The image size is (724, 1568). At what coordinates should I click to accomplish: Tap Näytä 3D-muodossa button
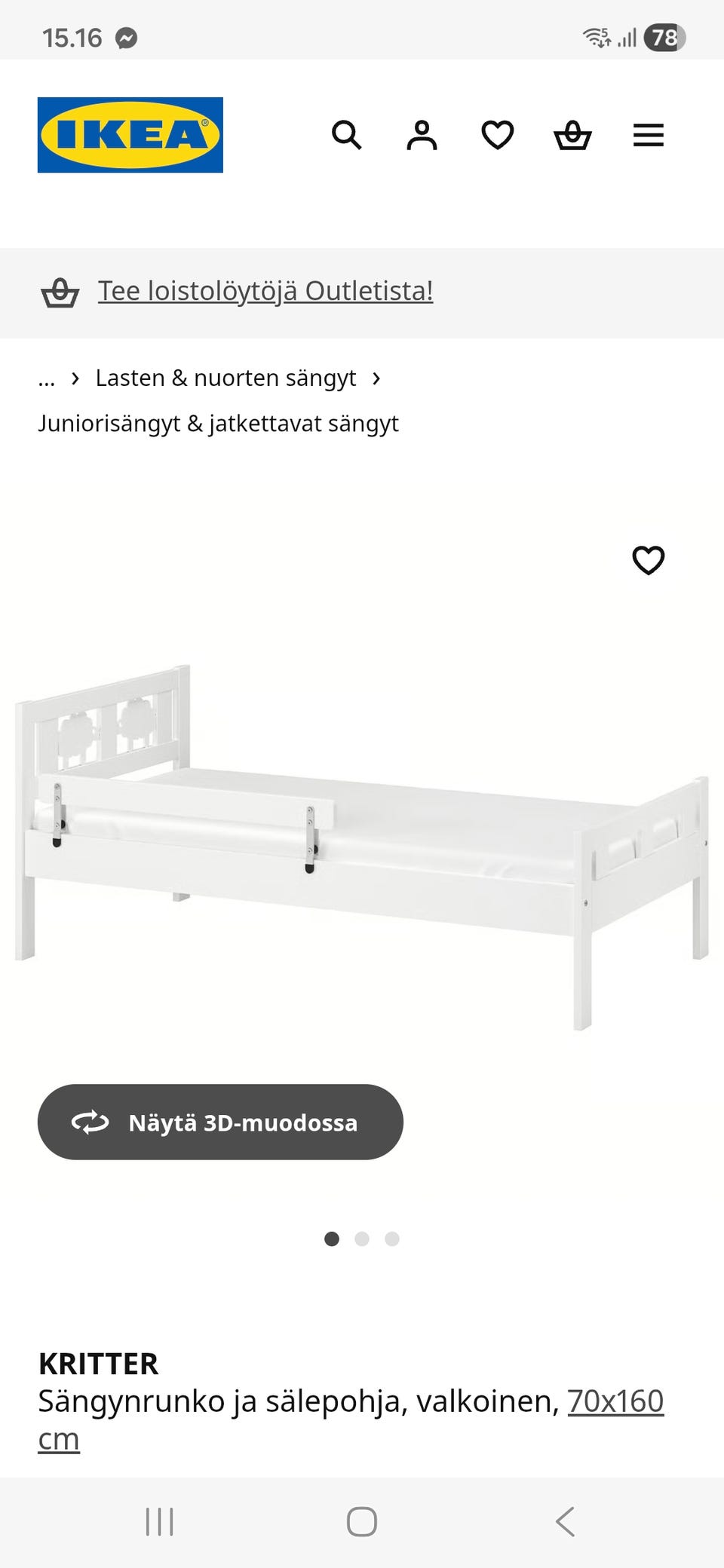pos(220,1122)
